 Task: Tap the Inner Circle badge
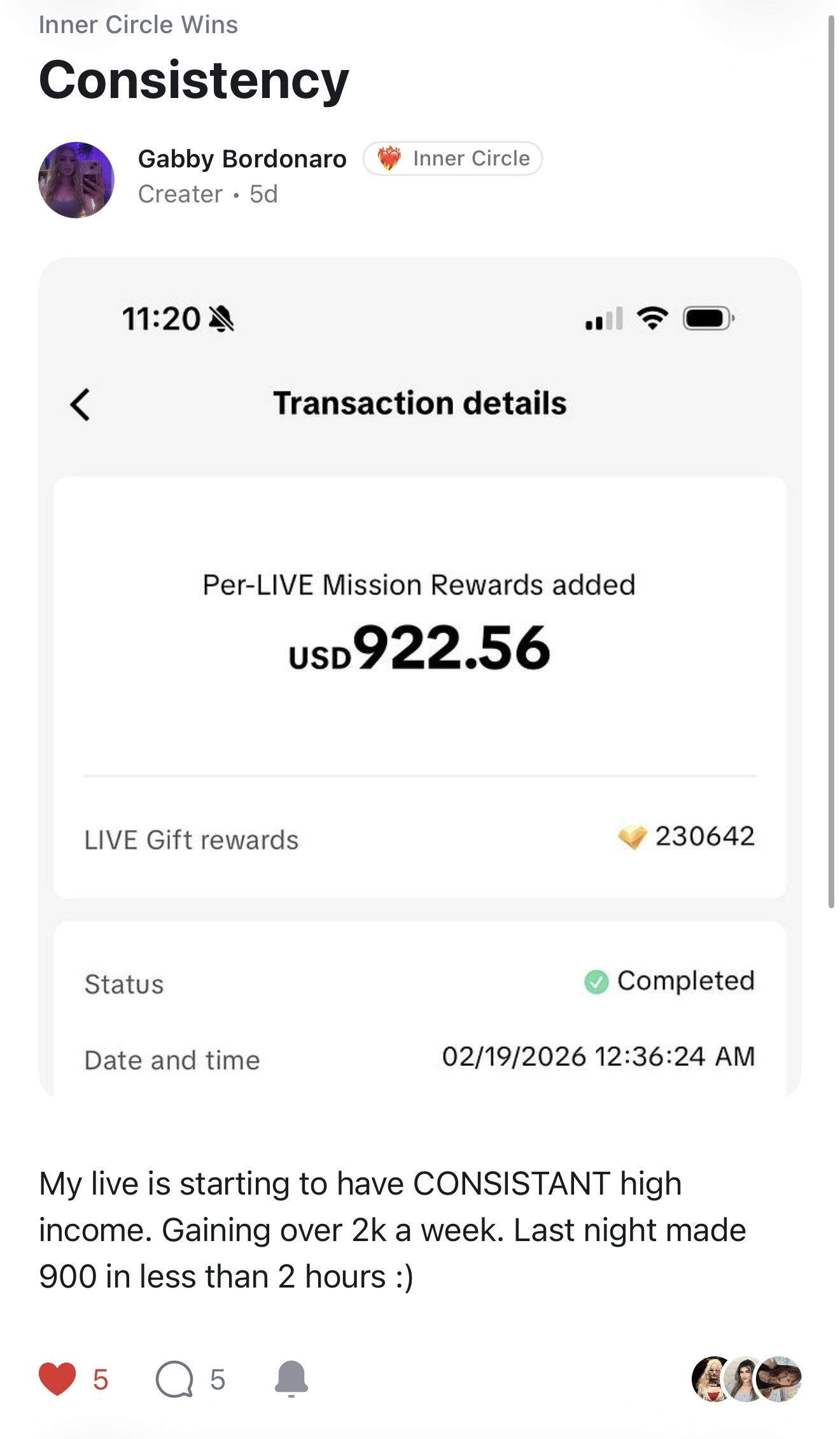tap(452, 158)
